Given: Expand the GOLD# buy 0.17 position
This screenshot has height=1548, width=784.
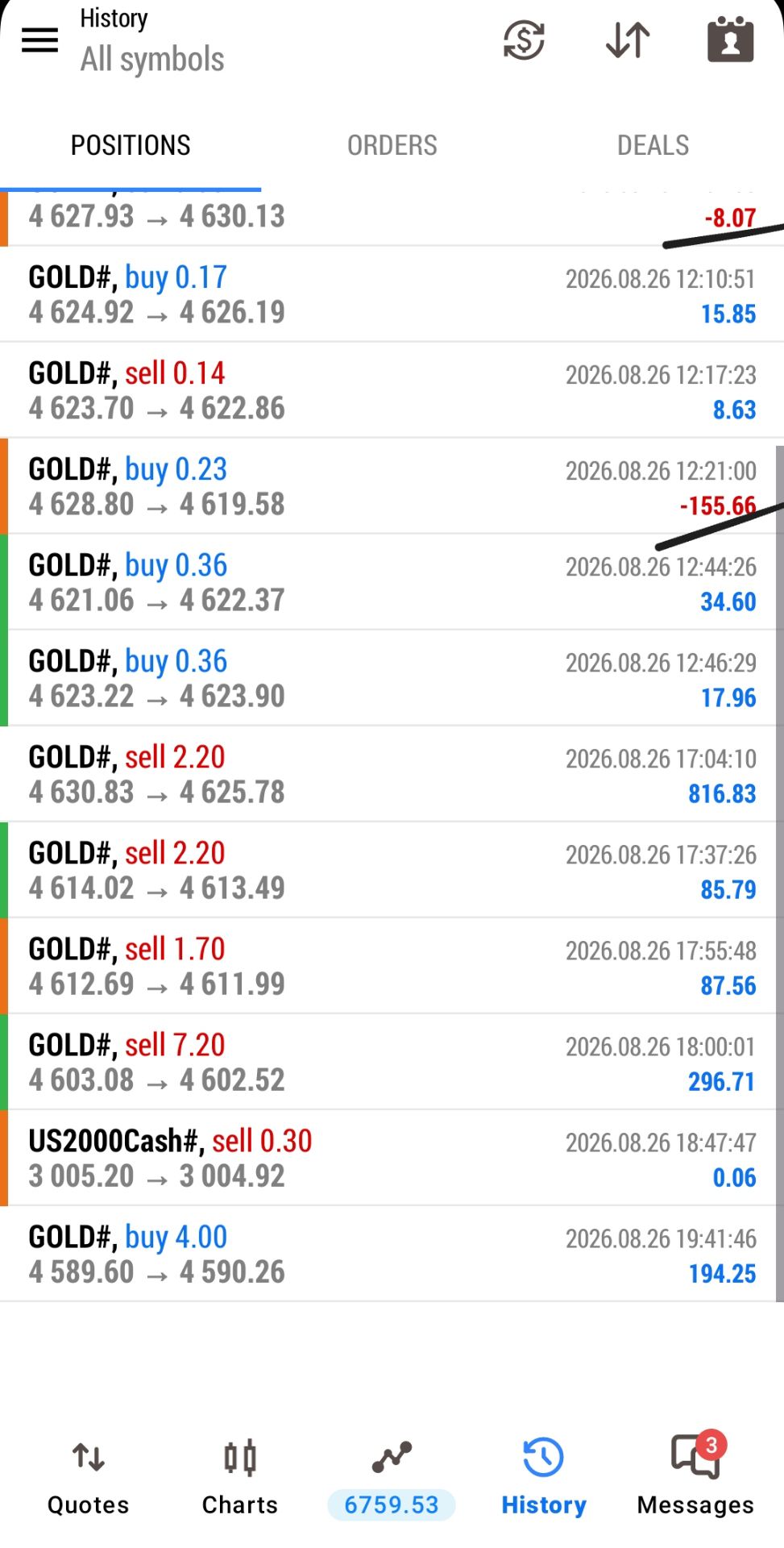Looking at the screenshot, I should (x=392, y=294).
